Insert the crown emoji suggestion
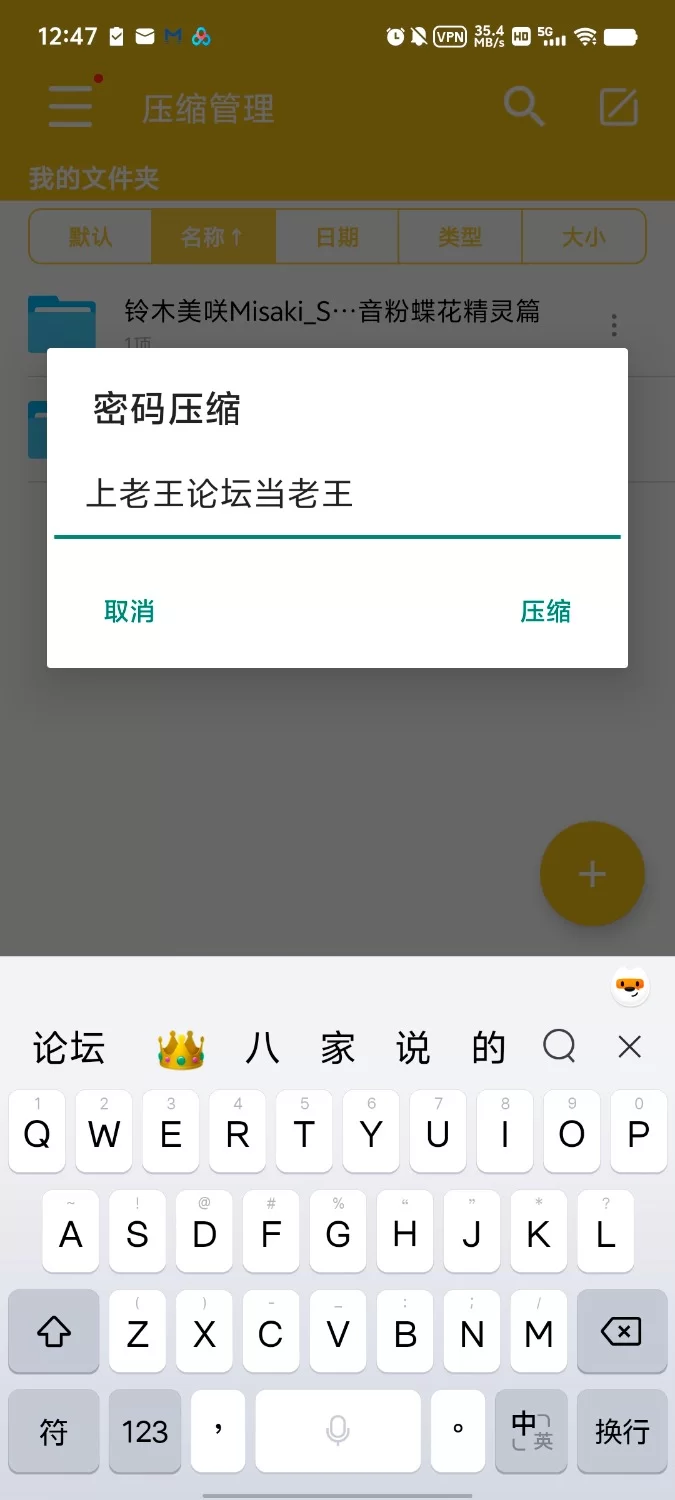This screenshot has width=675, height=1500. click(x=181, y=1050)
